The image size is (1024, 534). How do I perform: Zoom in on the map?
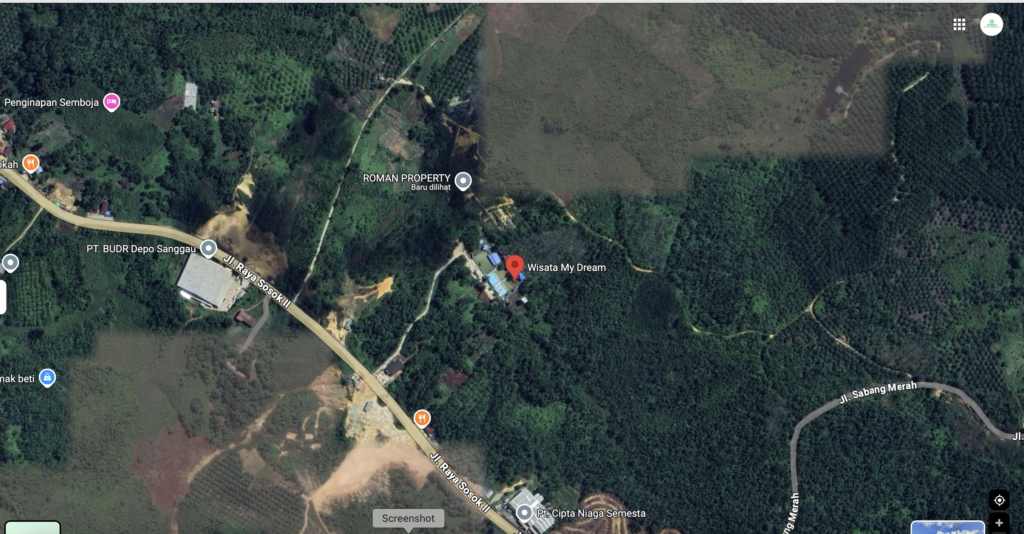999,523
